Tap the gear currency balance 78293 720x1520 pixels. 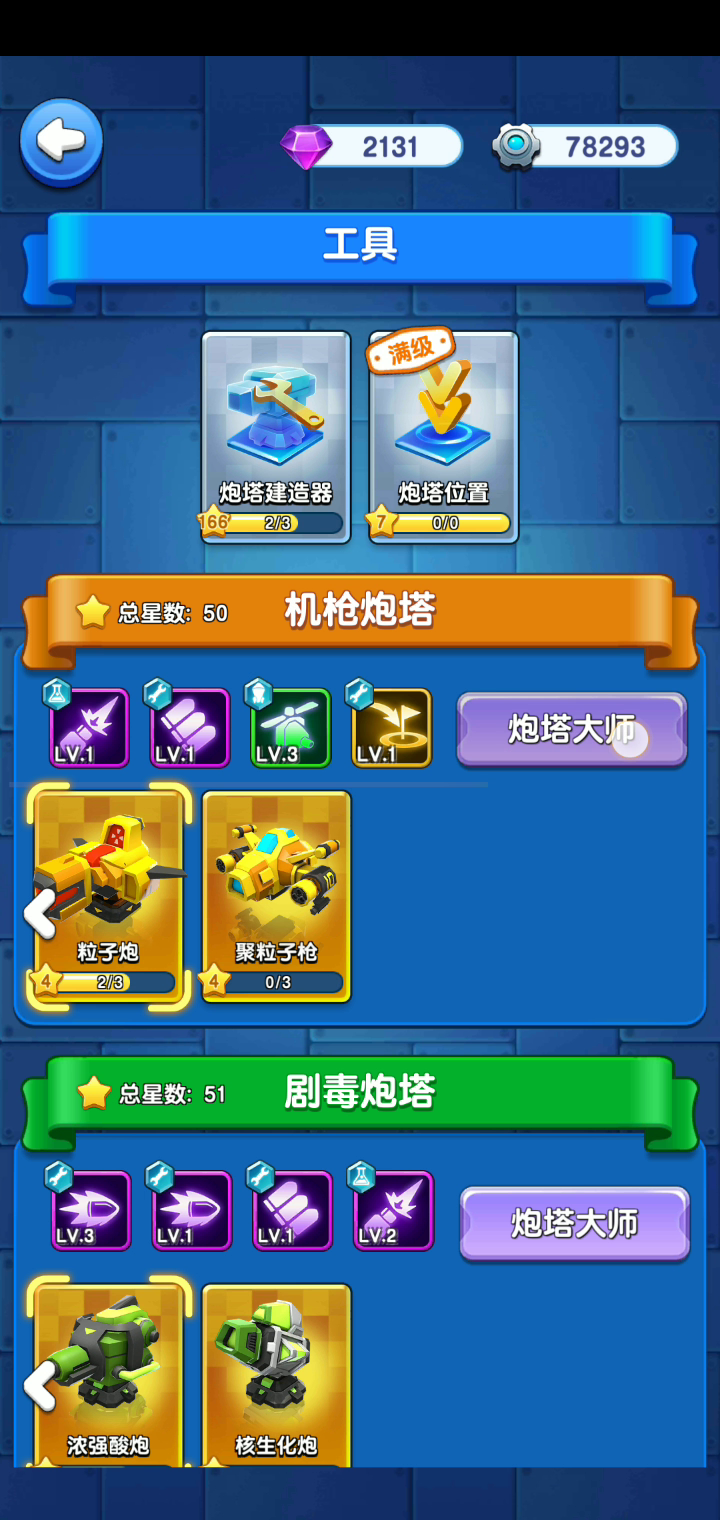tap(585, 147)
